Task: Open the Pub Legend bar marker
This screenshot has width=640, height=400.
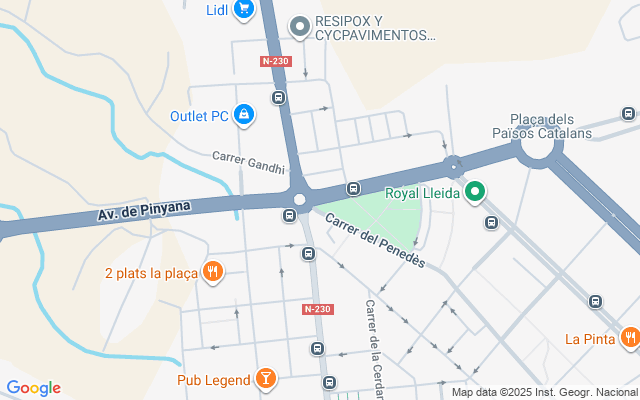Action: pos(266,378)
